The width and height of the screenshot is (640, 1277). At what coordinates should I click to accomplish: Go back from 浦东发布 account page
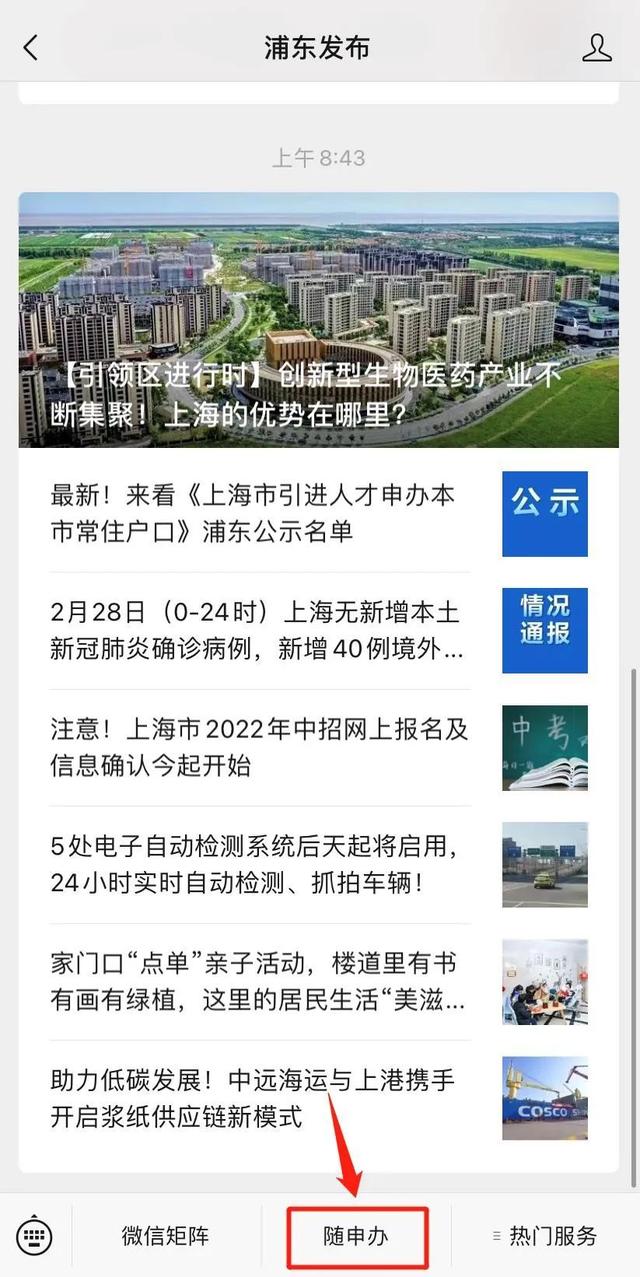point(31,47)
